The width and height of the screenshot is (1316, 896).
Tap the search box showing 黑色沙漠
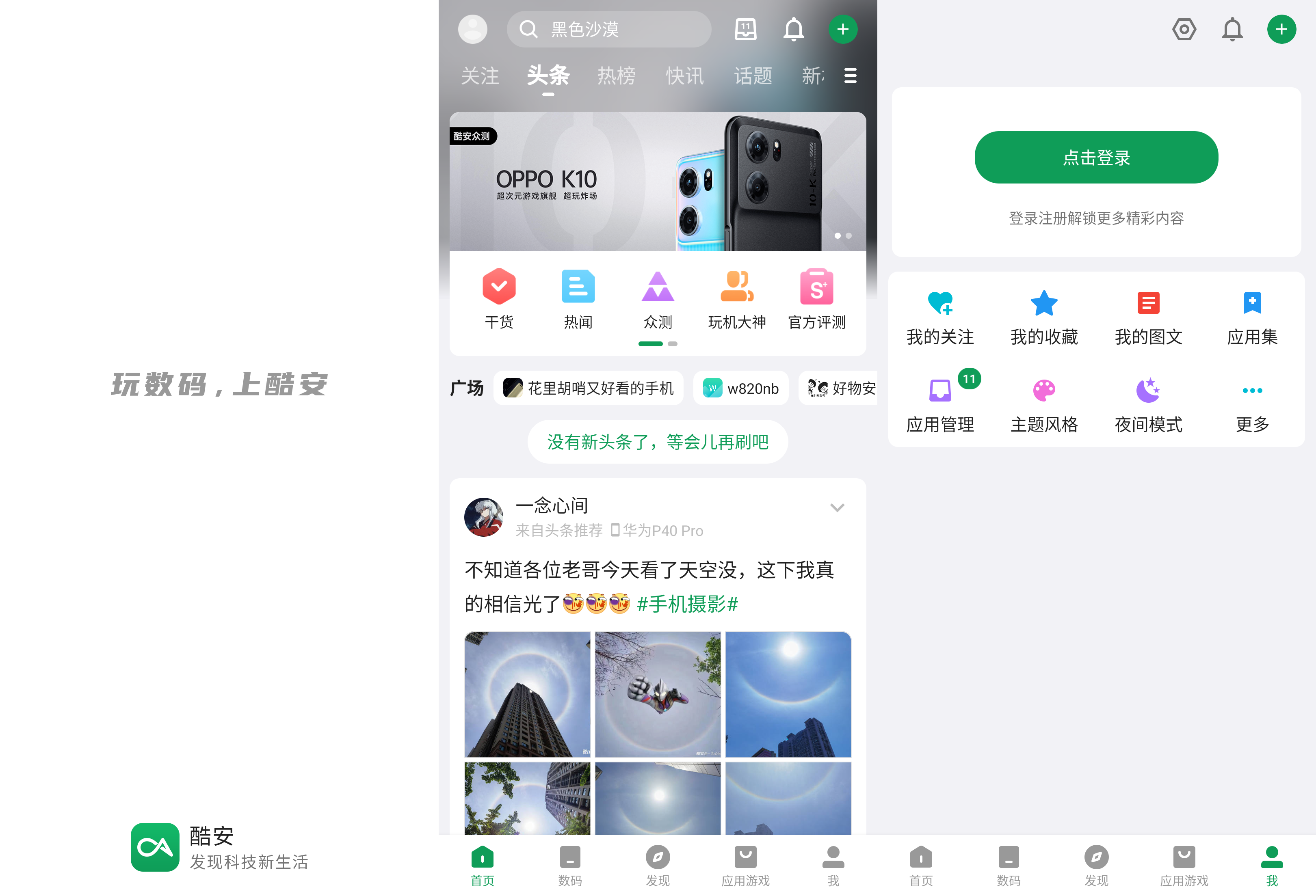(x=609, y=29)
